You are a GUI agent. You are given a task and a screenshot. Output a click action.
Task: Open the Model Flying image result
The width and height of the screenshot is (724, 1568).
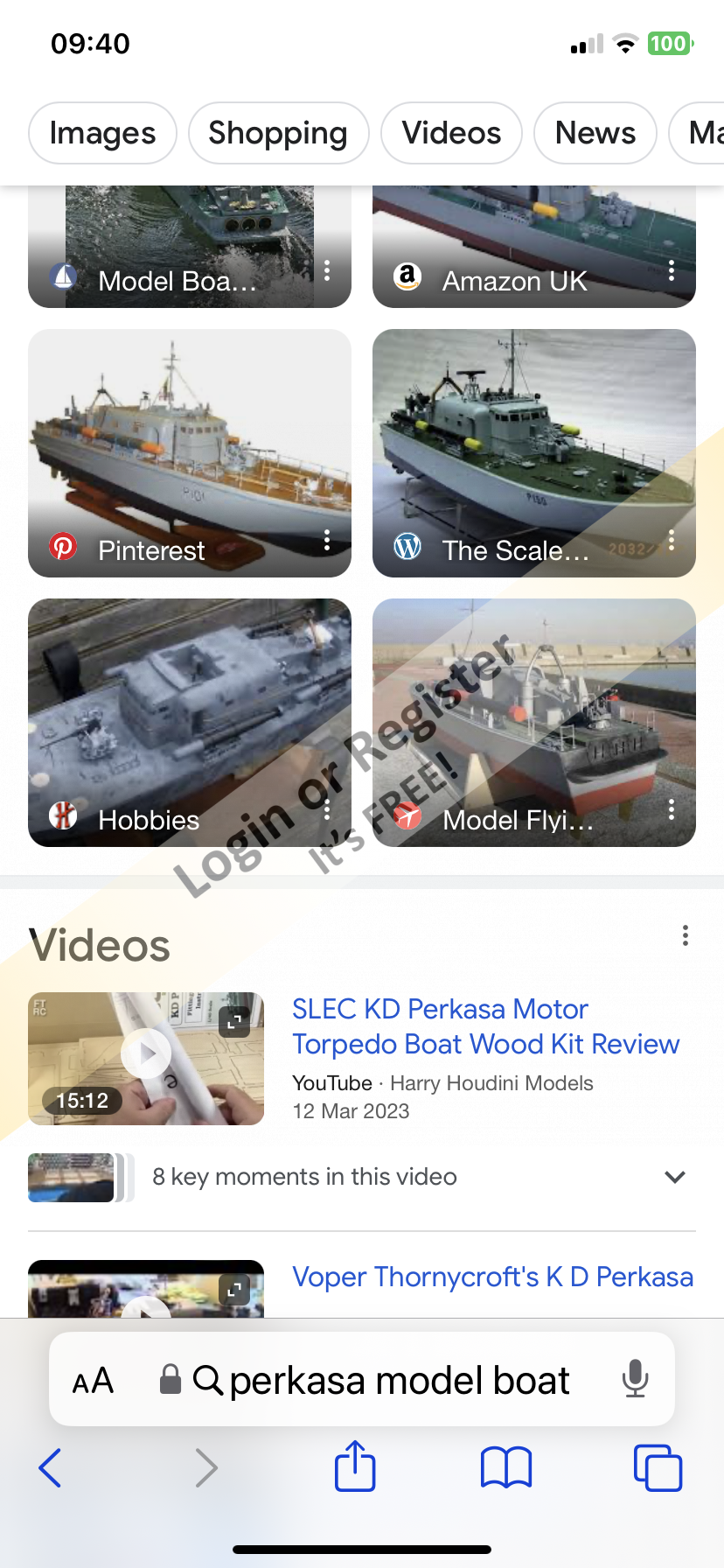click(533, 722)
